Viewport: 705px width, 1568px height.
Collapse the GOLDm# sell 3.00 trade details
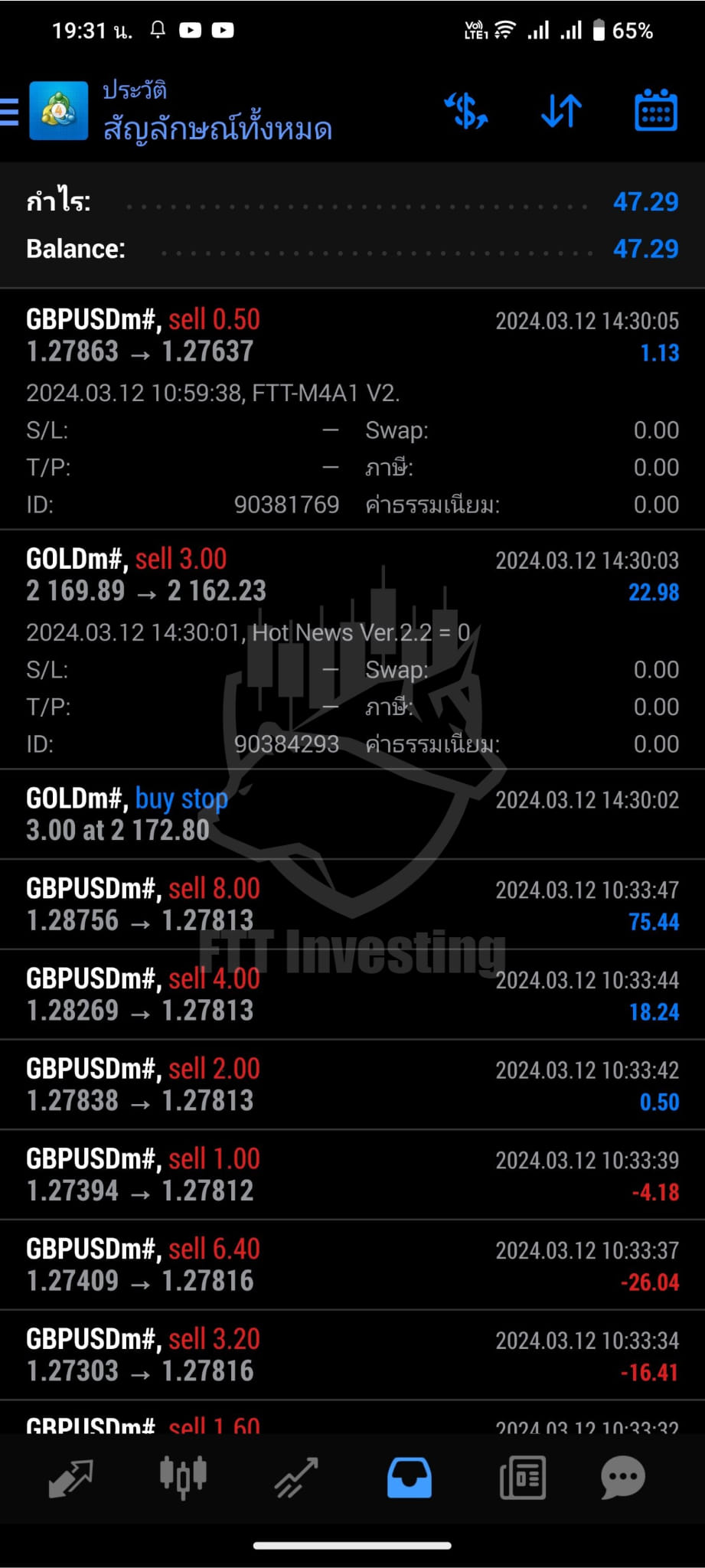coord(352,649)
